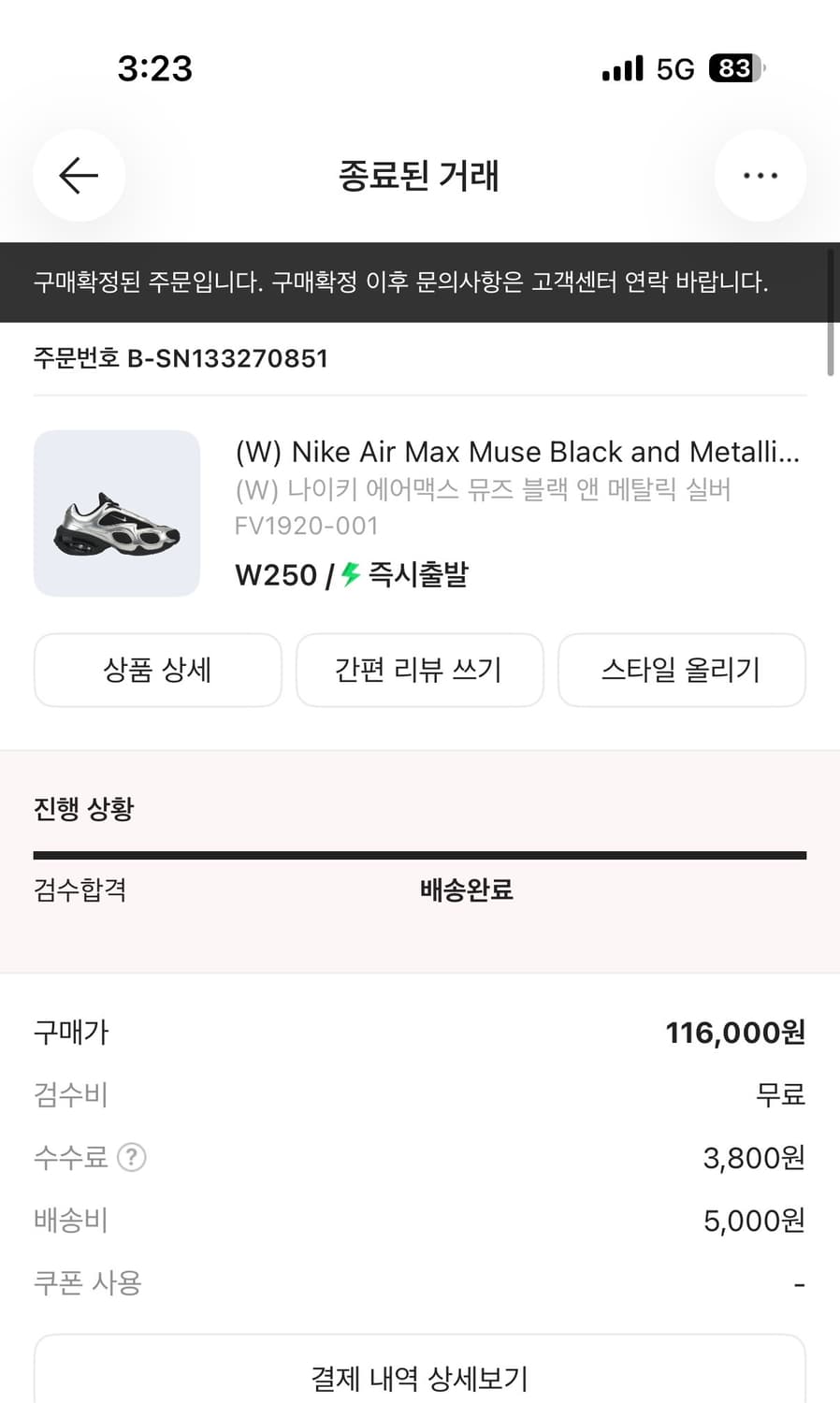Tap the back arrow to exit order details
The height and width of the screenshot is (1403, 840).
[79, 175]
